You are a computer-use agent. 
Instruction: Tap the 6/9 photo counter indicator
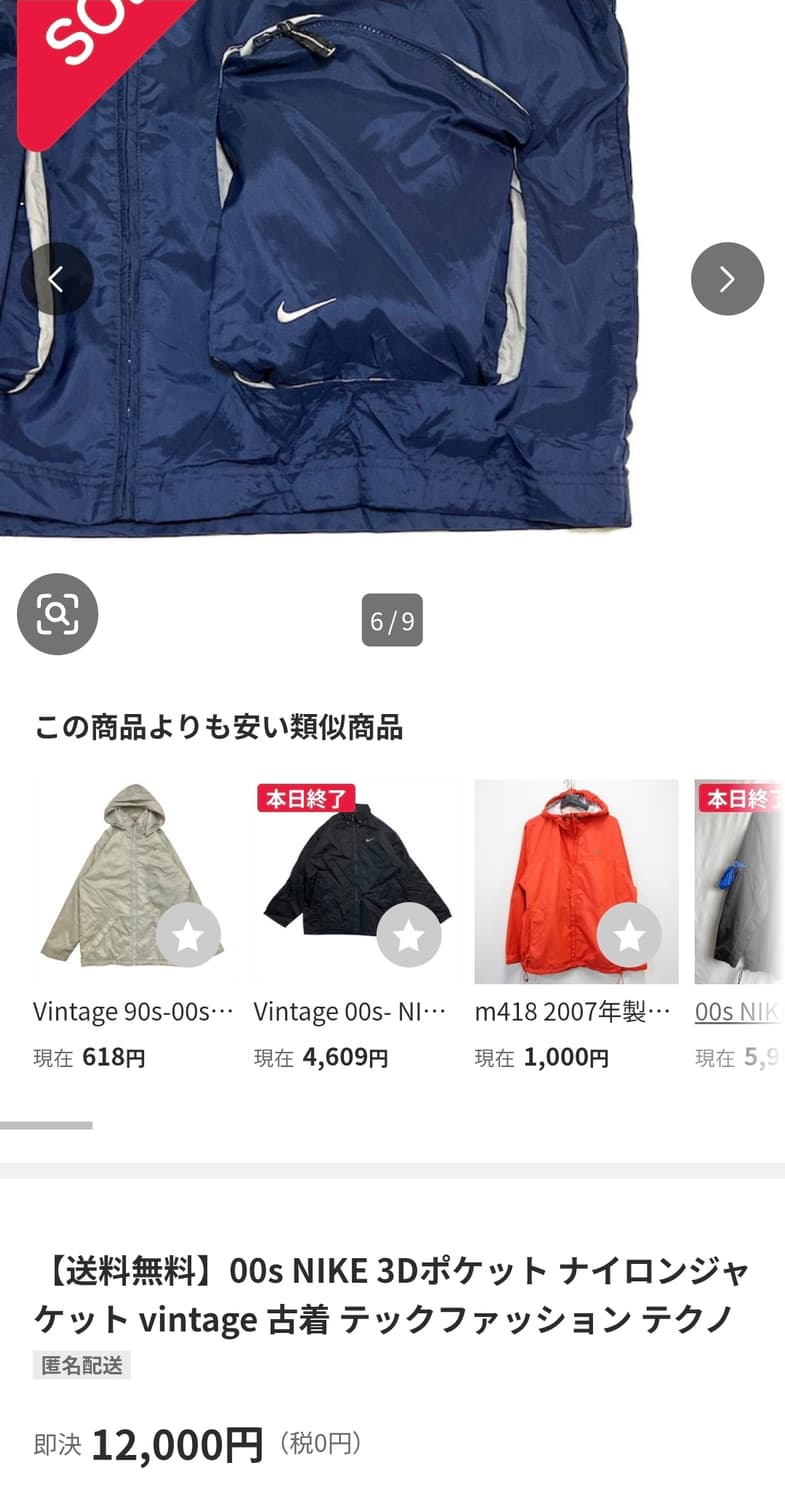pyautogui.click(x=392, y=621)
